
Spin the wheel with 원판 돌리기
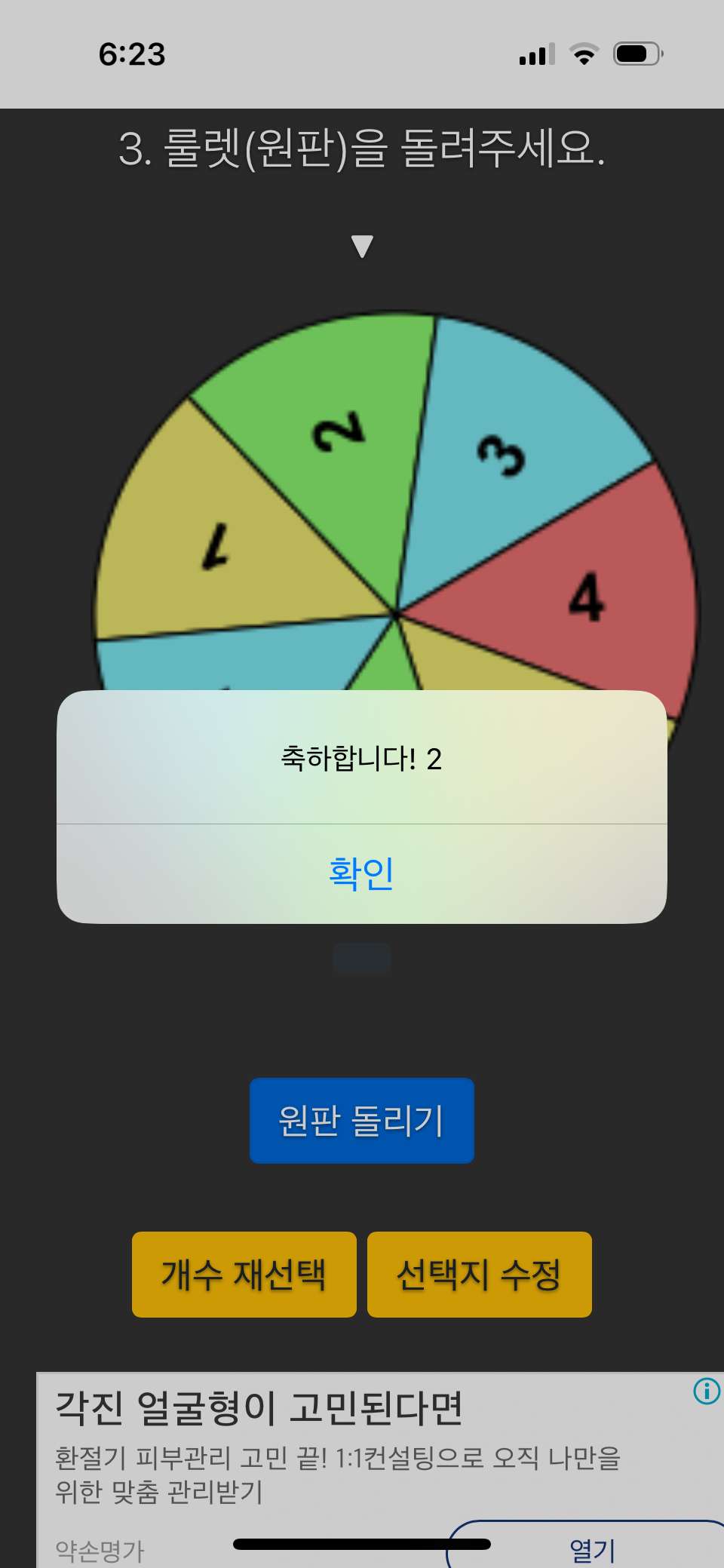(361, 1121)
